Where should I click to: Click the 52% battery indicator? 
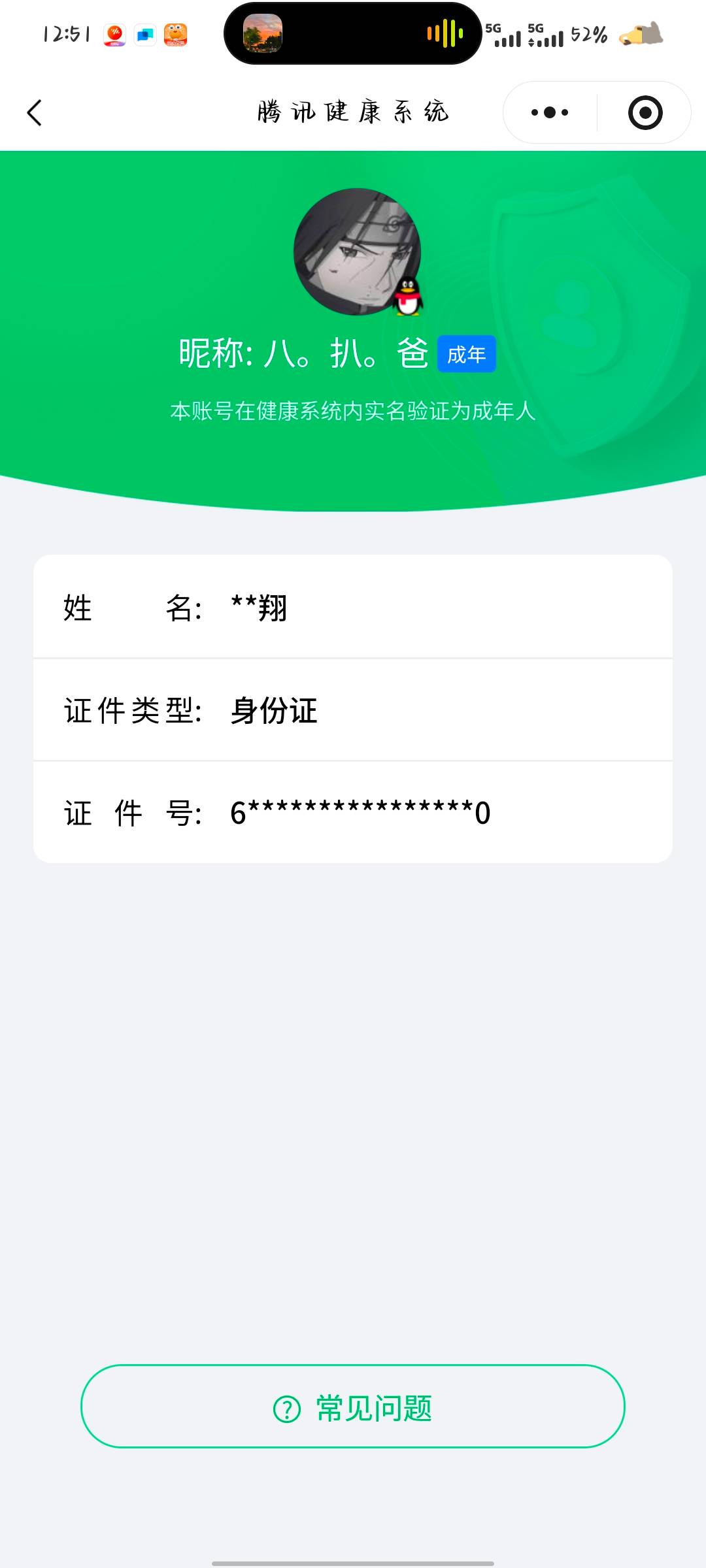click(x=587, y=34)
